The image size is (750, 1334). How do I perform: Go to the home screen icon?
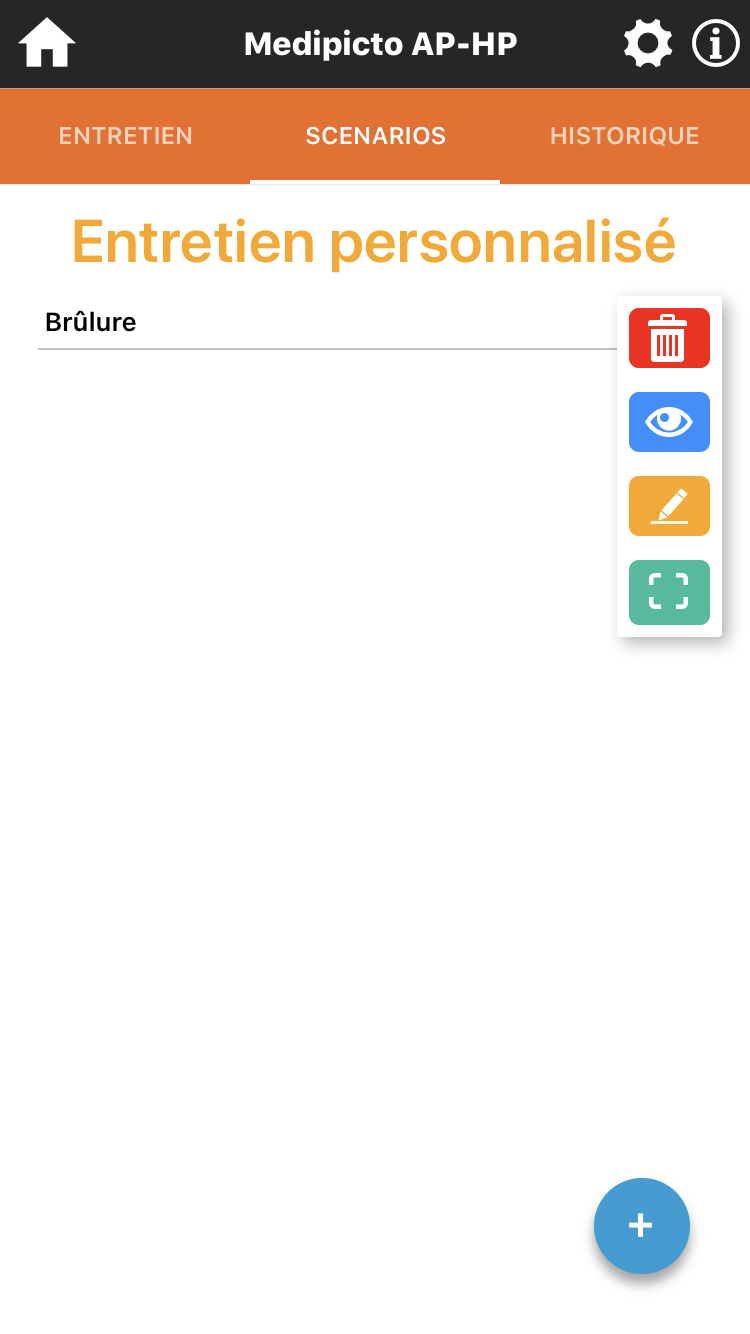(47, 44)
